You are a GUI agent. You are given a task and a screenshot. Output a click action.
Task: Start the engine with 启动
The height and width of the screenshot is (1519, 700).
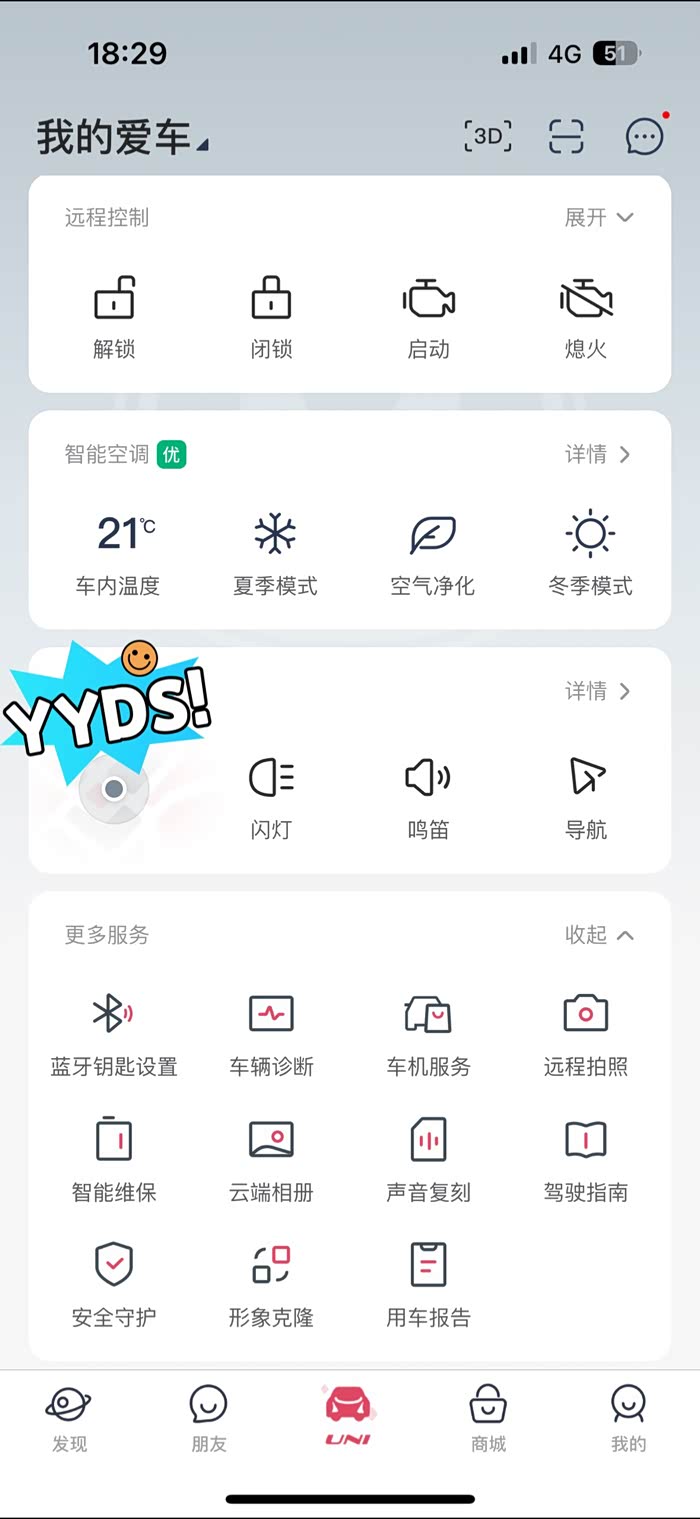pyautogui.click(x=429, y=317)
